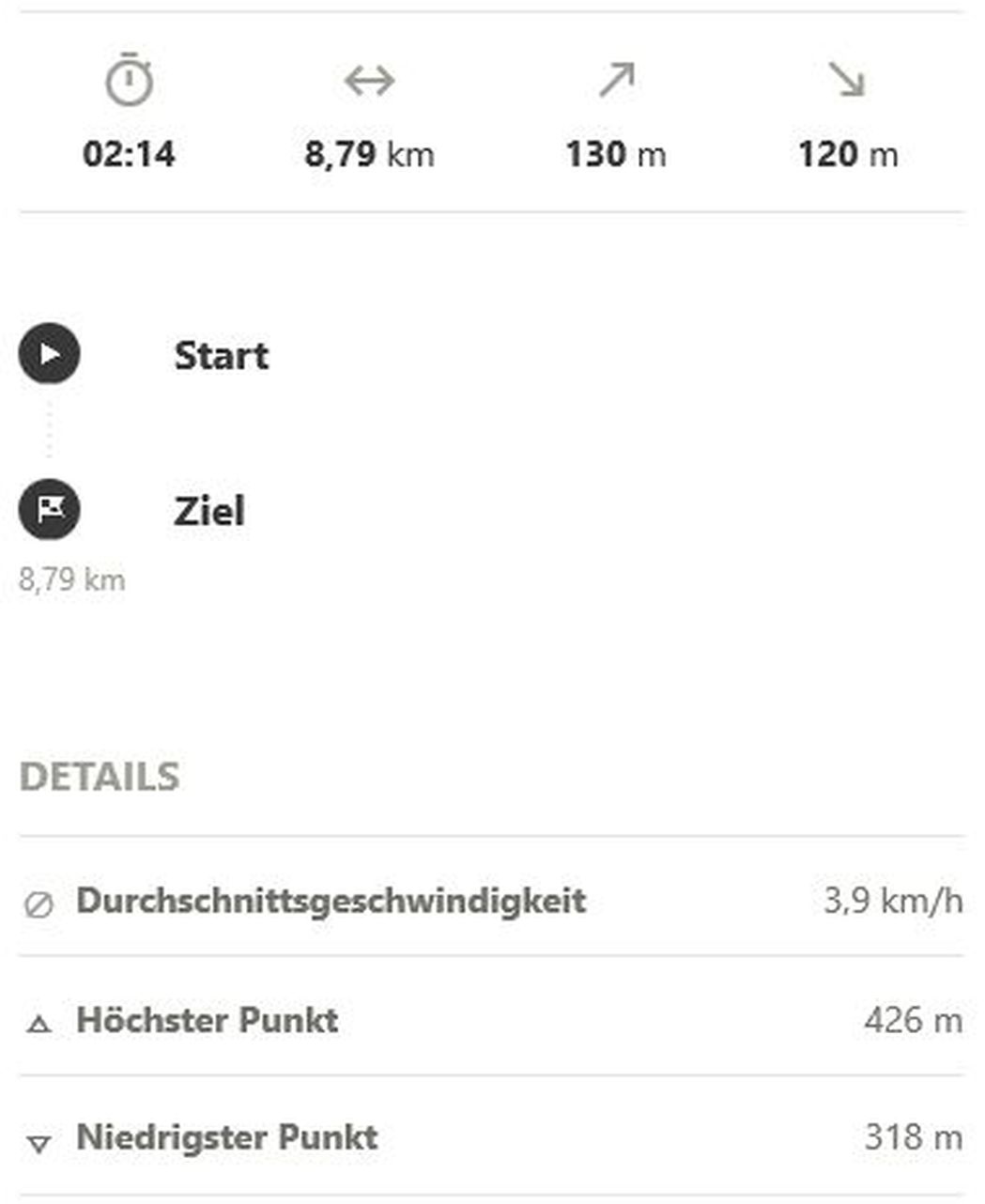Expand the DETAILS section
The image size is (985, 1204).
[100, 774]
